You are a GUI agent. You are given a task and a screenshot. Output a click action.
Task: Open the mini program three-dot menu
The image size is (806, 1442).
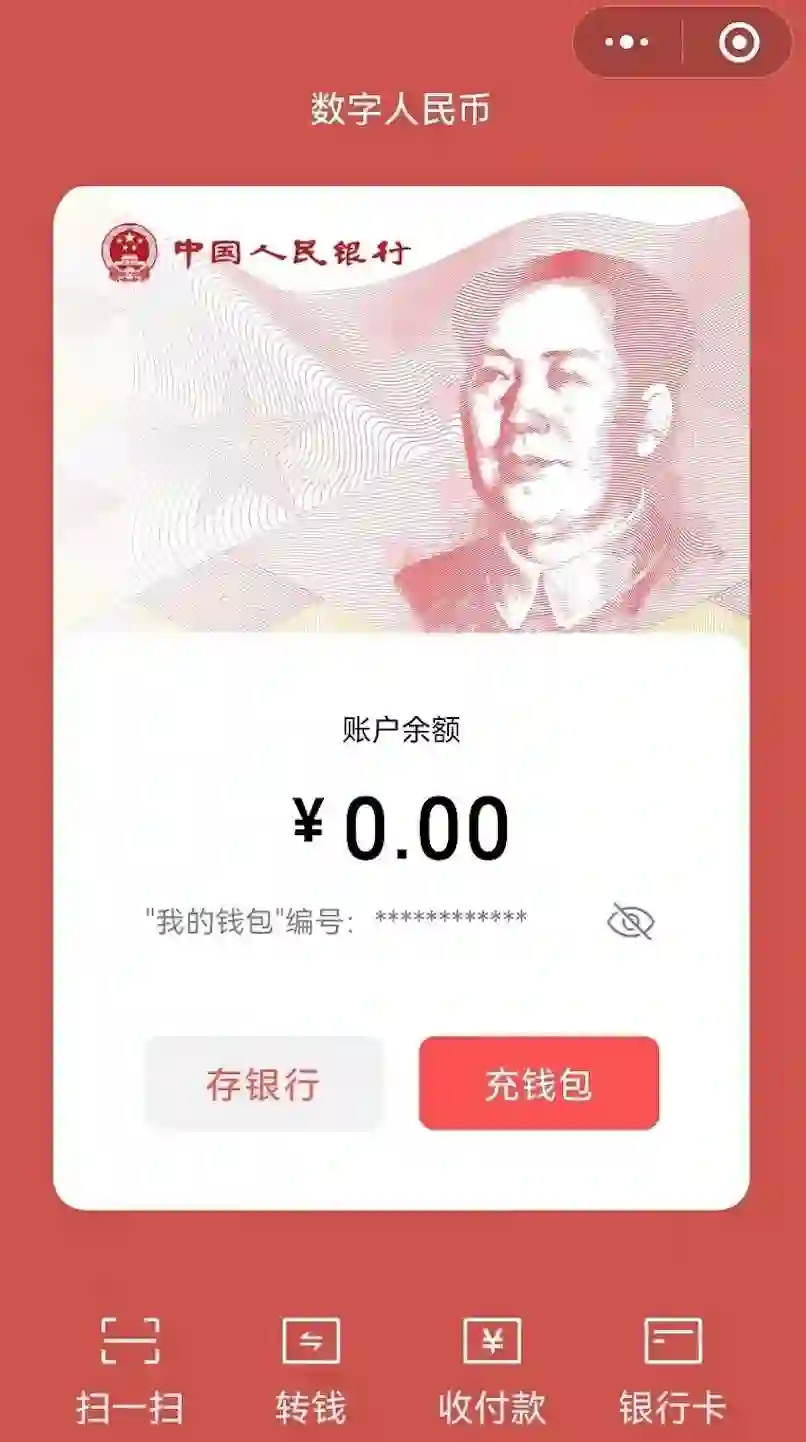click(x=628, y=43)
